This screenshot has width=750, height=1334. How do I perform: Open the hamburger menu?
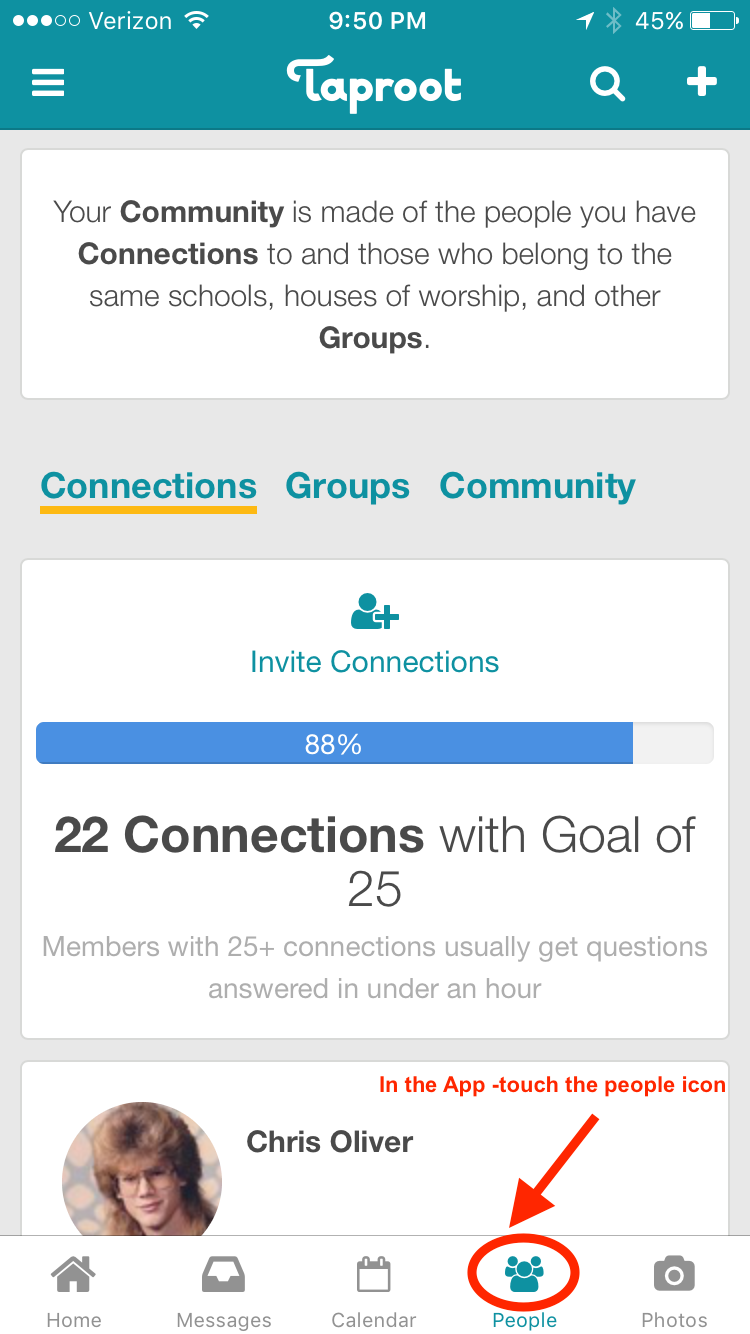(48, 83)
